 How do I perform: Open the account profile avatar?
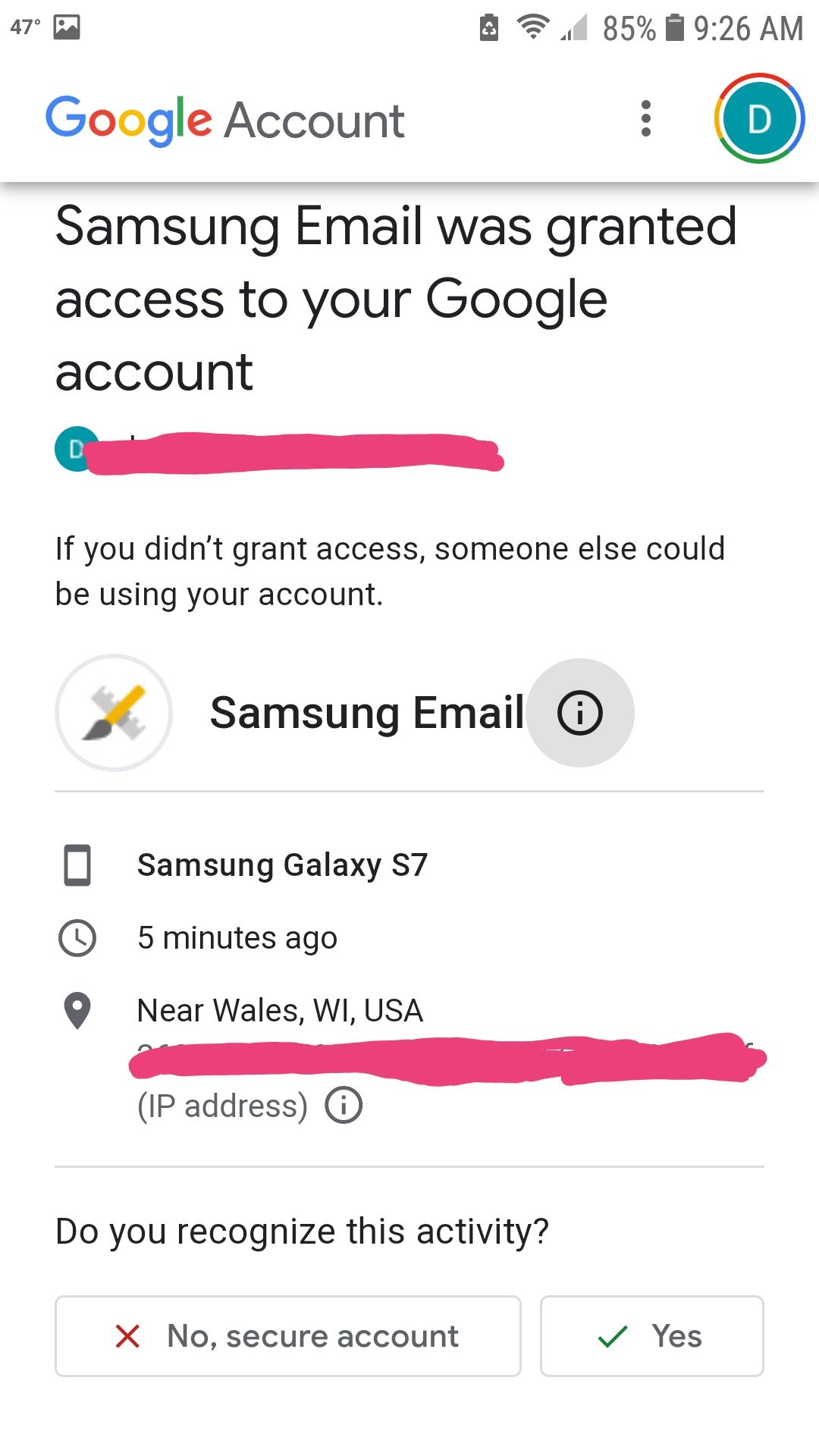(x=758, y=119)
